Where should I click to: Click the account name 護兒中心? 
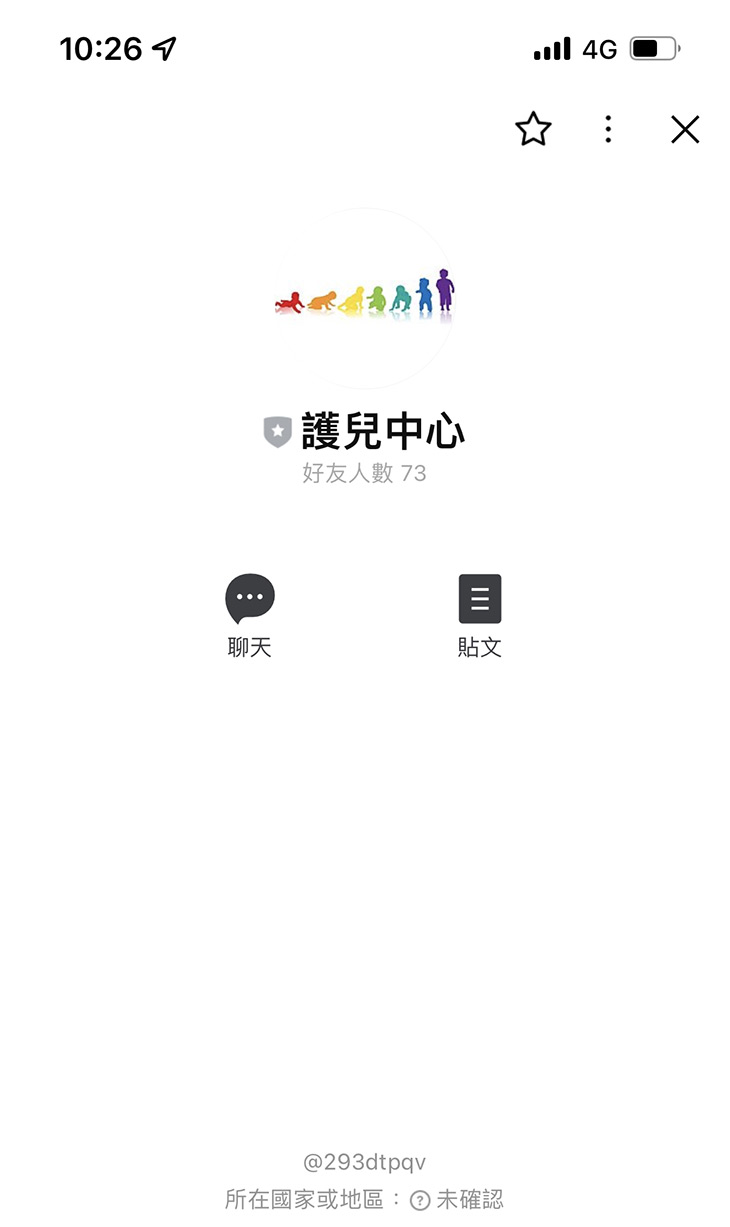pos(380,431)
